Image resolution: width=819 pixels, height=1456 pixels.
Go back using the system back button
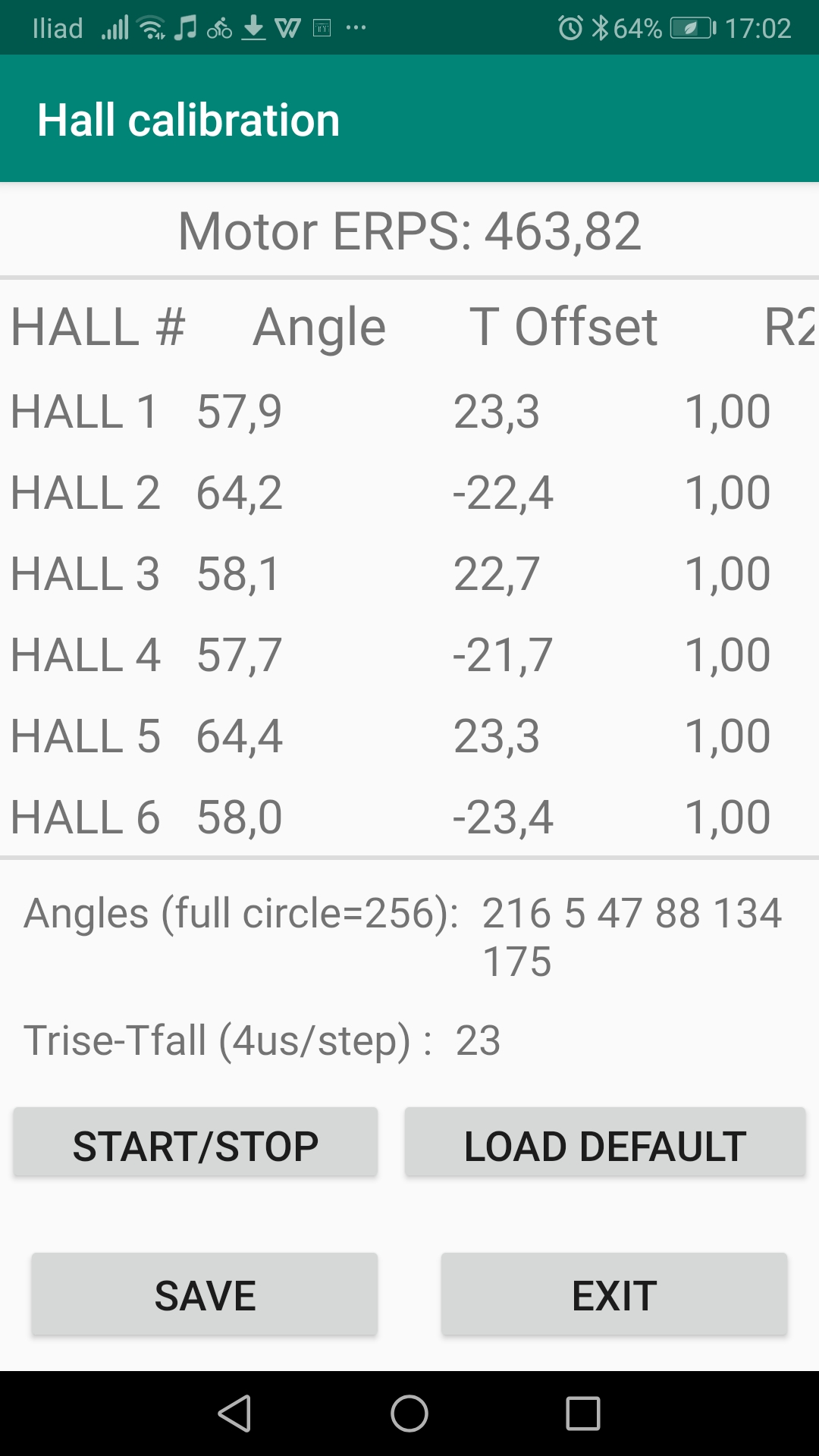pos(234,1414)
